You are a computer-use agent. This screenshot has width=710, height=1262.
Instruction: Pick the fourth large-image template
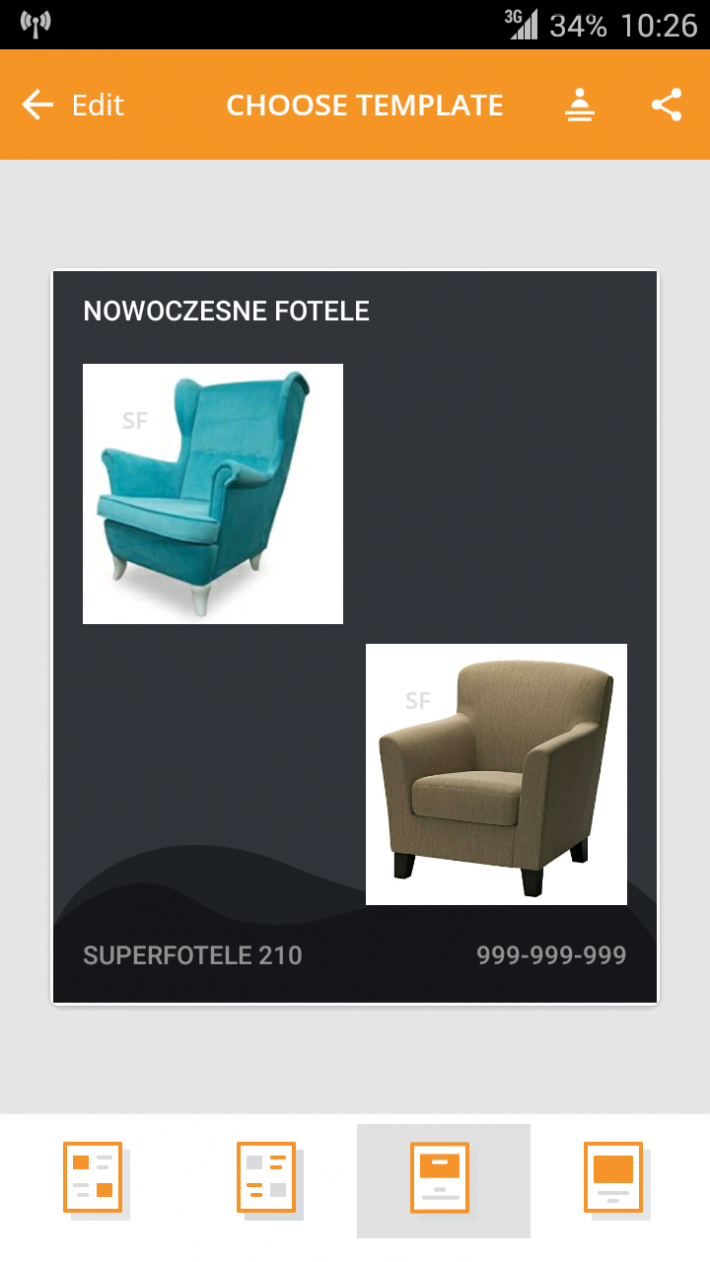click(x=613, y=1178)
